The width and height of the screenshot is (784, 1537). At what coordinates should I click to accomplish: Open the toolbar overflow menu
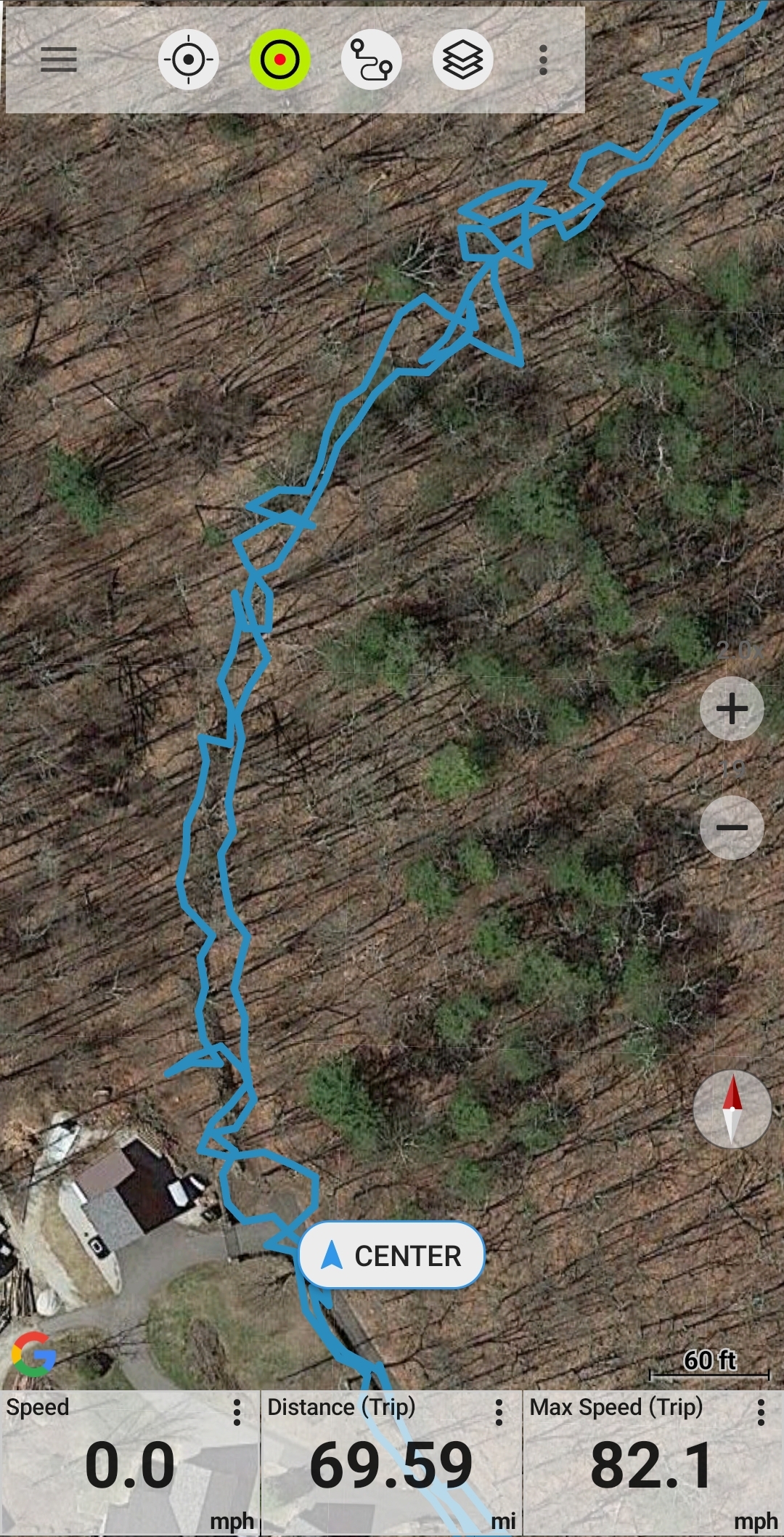tap(543, 60)
